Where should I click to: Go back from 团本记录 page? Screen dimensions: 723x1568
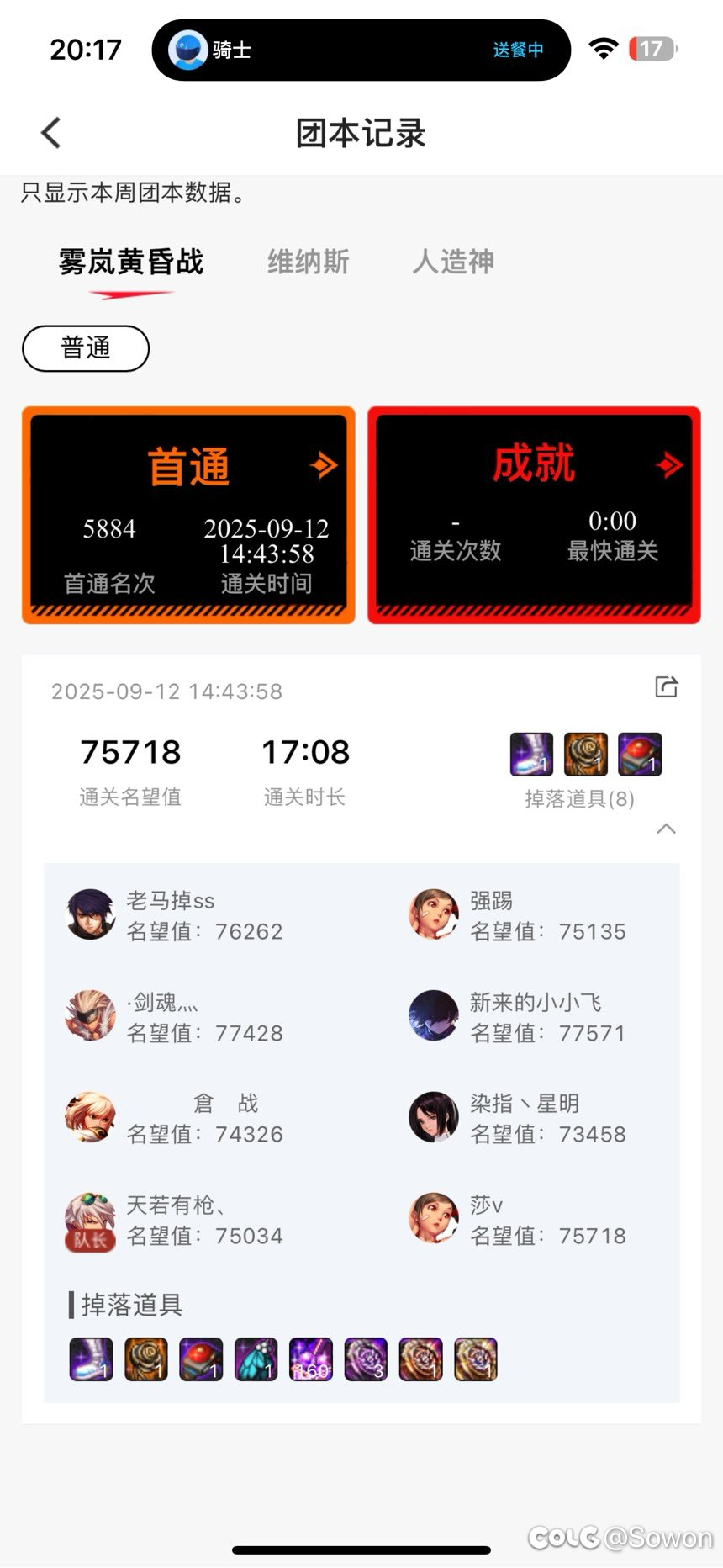[51, 133]
